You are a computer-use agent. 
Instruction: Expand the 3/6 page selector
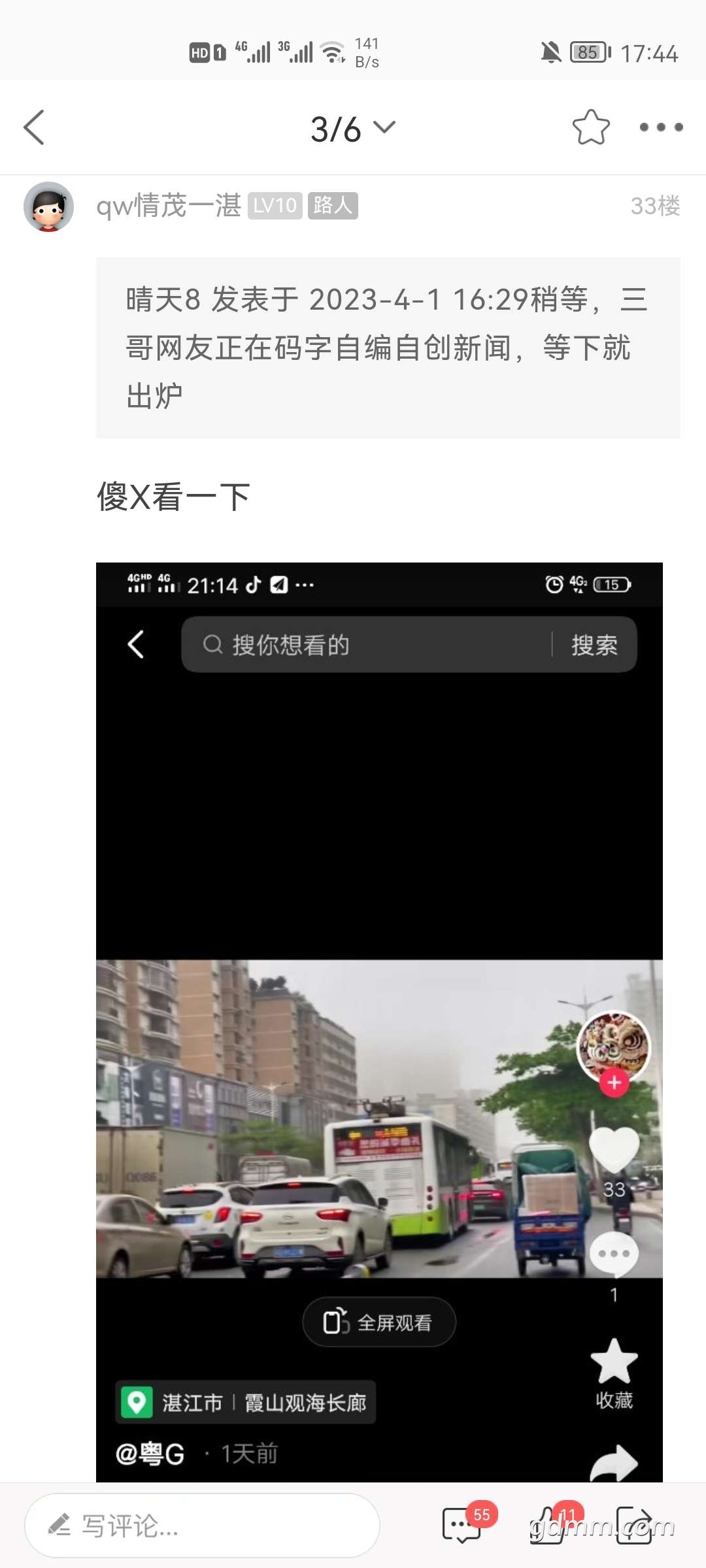tap(353, 128)
